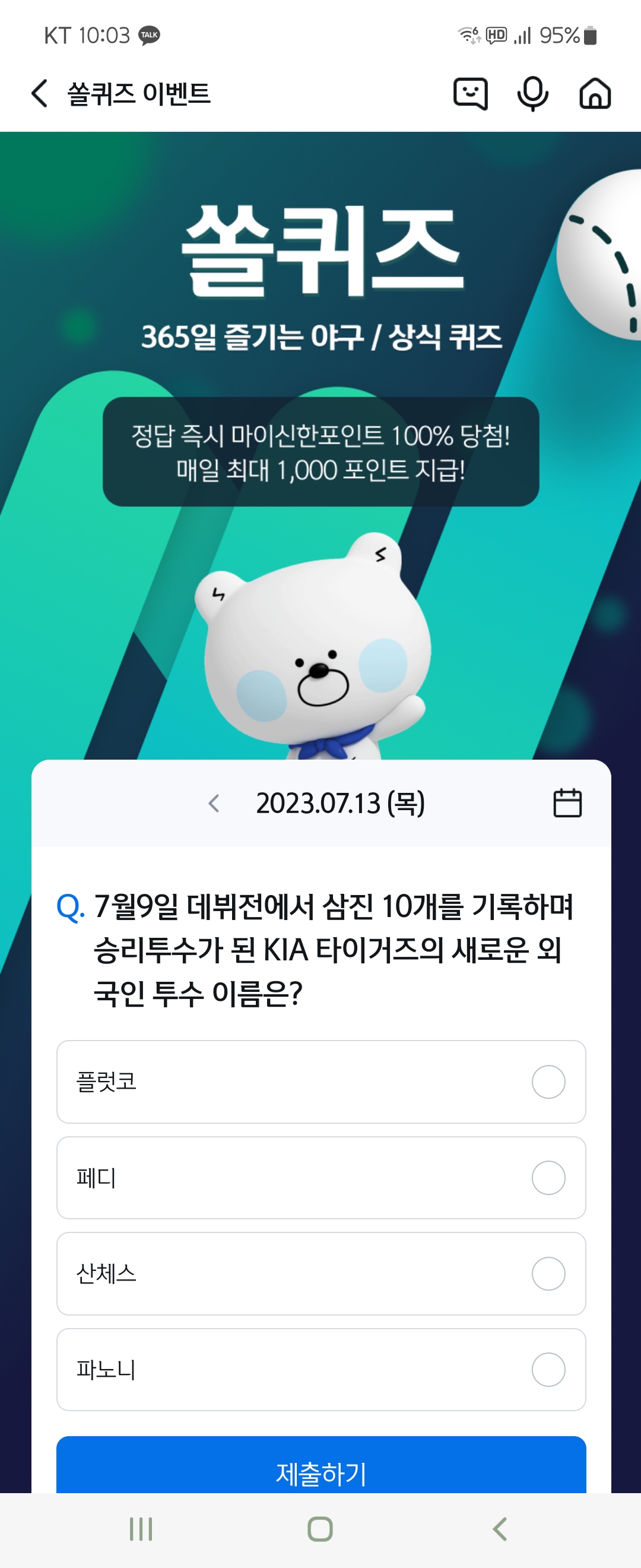Open the calendar date picker

pos(567,803)
